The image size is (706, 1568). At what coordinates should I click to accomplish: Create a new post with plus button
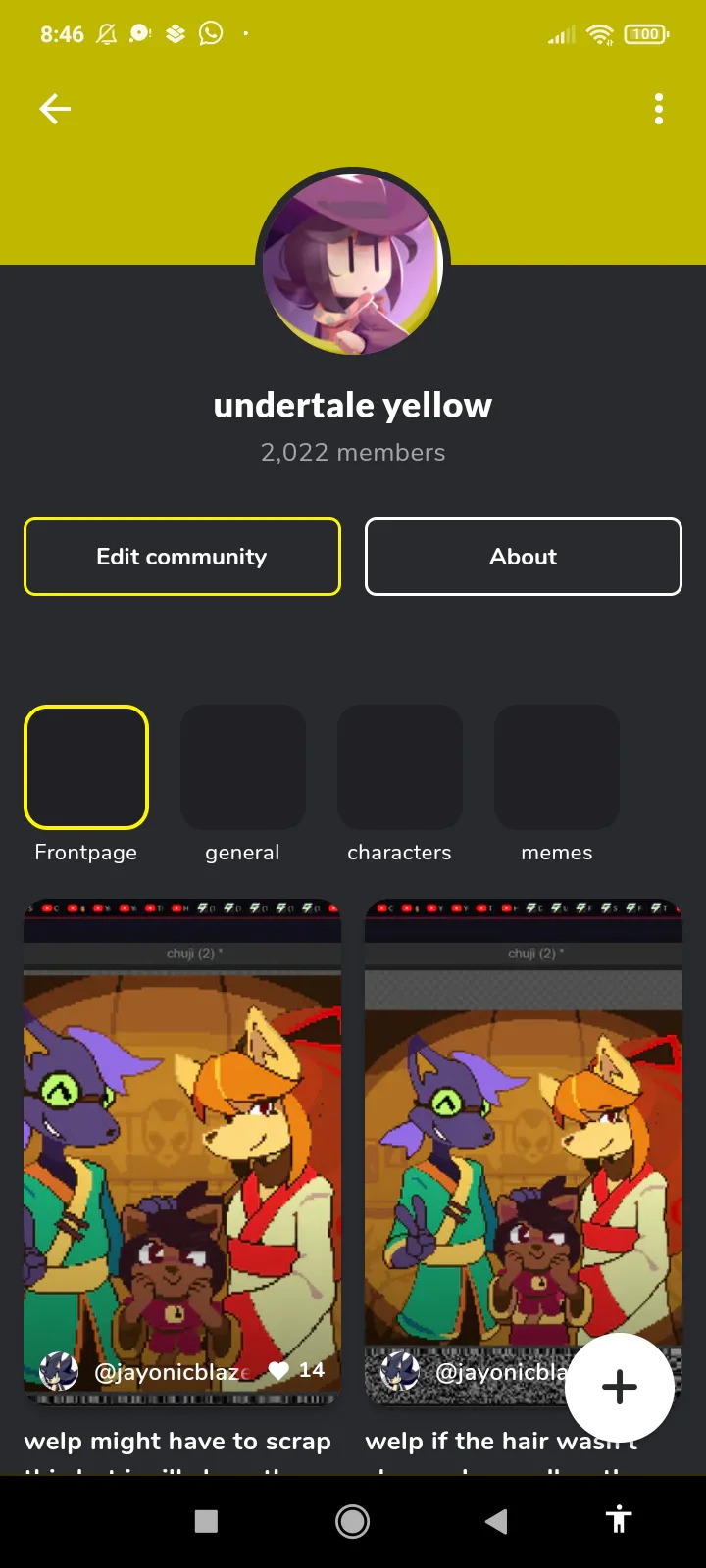[620, 1387]
